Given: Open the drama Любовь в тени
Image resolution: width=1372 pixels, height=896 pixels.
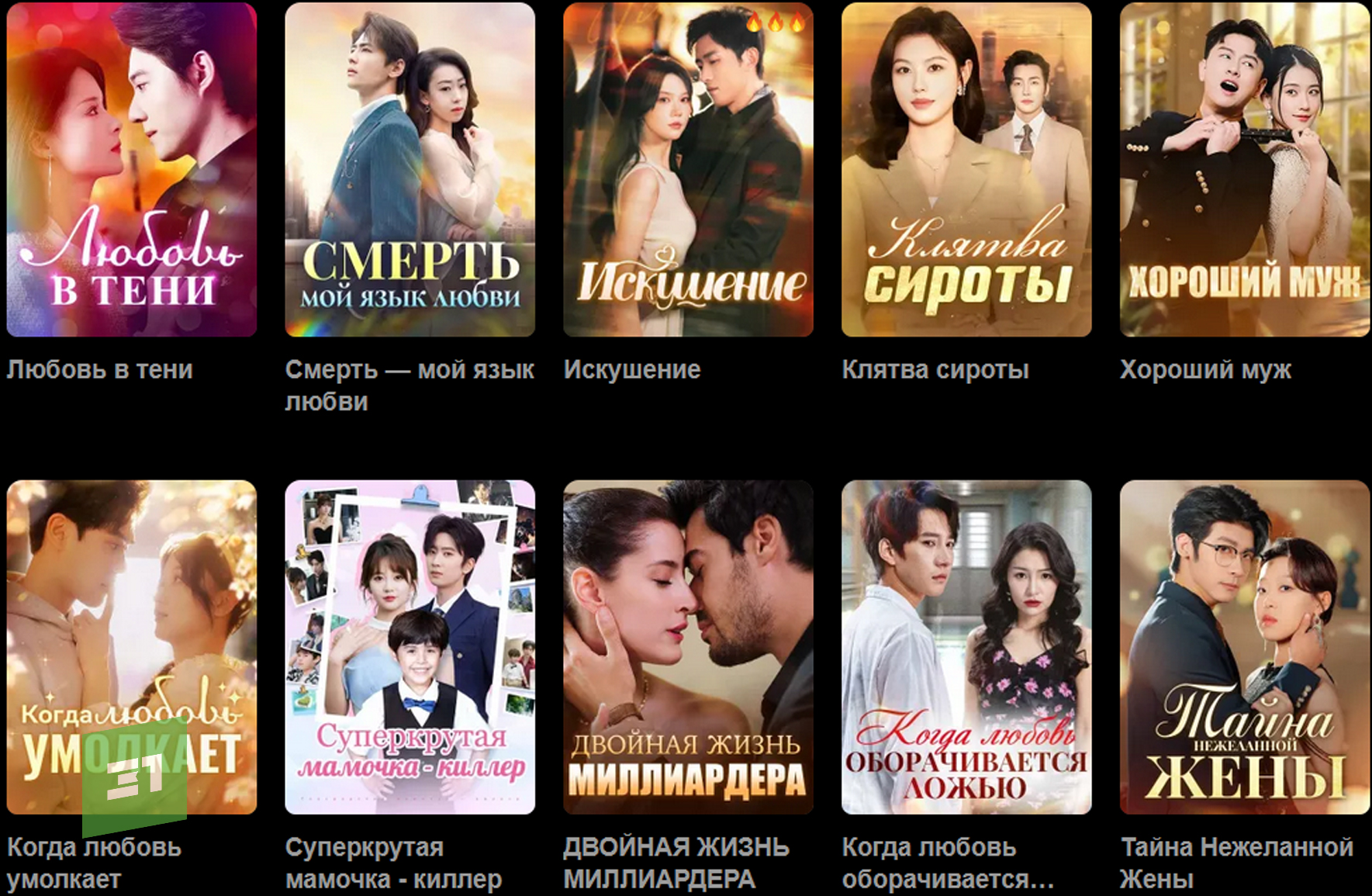Looking at the screenshot, I should pos(132,169).
